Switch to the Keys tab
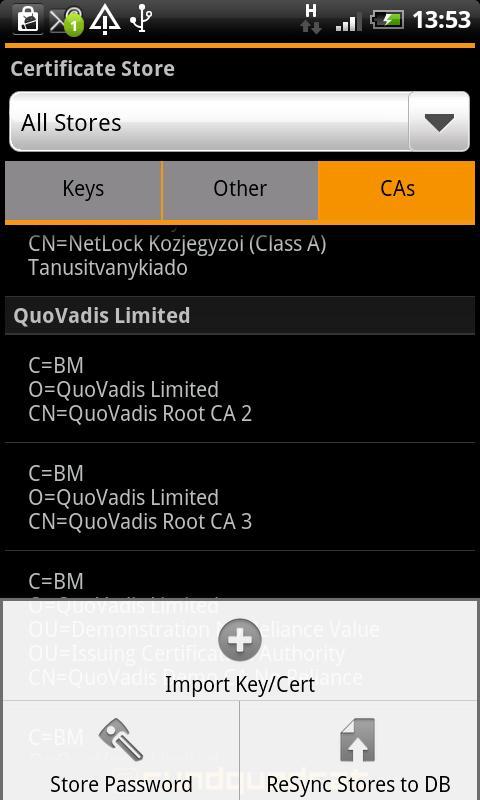 [83, 190]
